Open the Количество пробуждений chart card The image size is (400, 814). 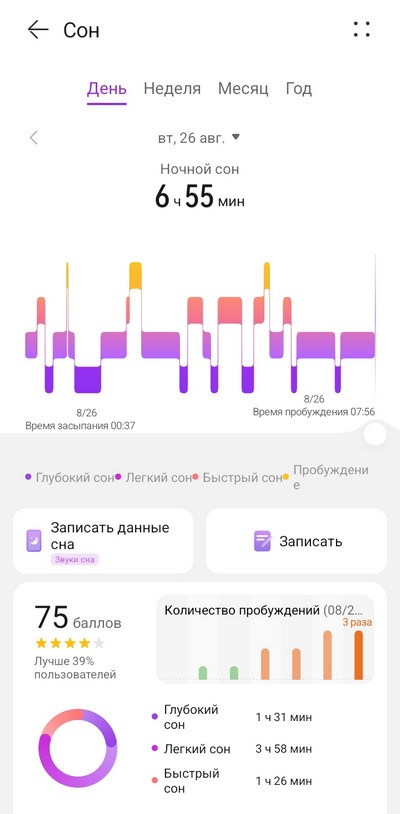(x=265, y=639)
